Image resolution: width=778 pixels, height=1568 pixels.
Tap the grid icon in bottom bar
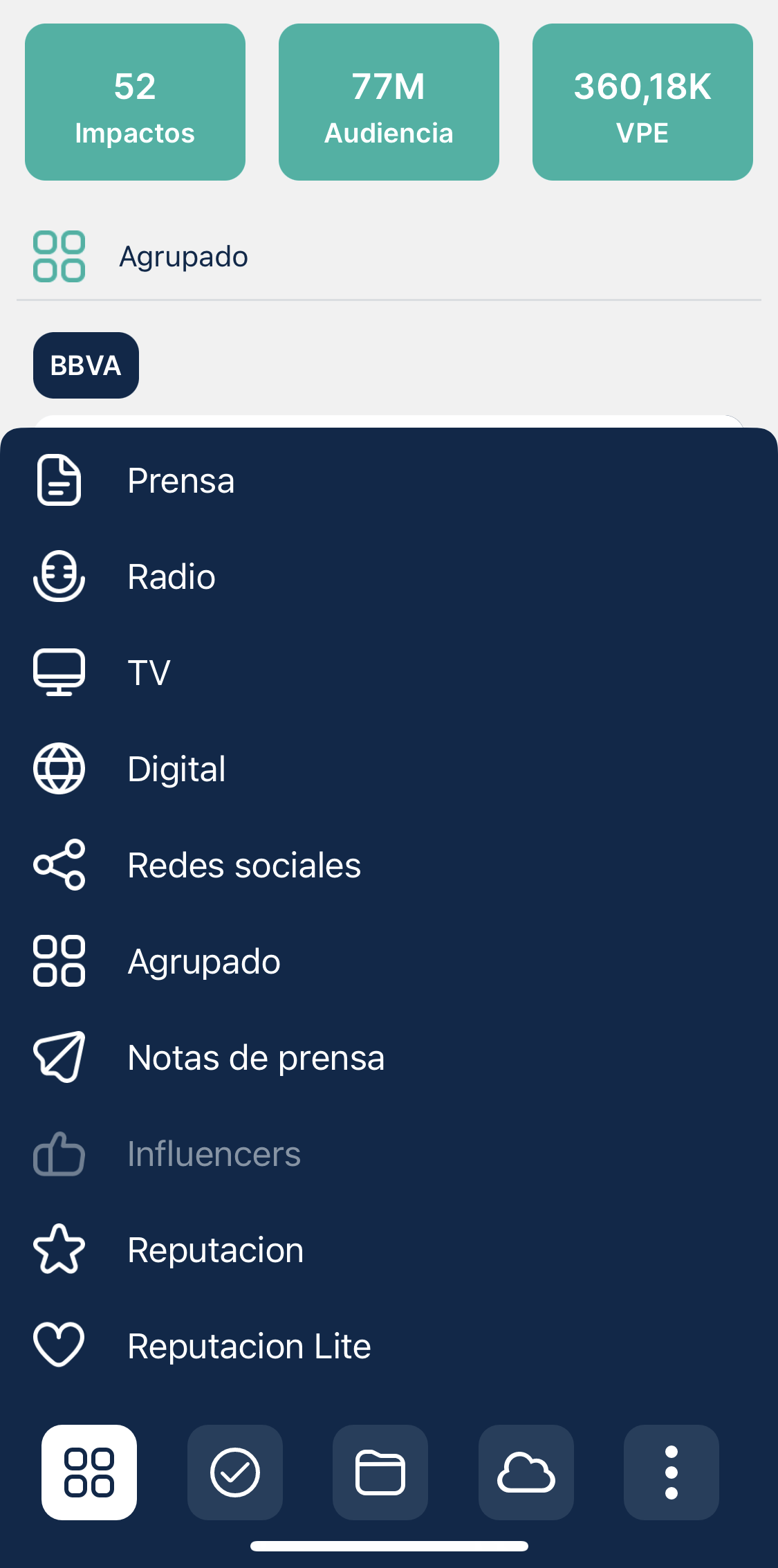coord(89,1472)
